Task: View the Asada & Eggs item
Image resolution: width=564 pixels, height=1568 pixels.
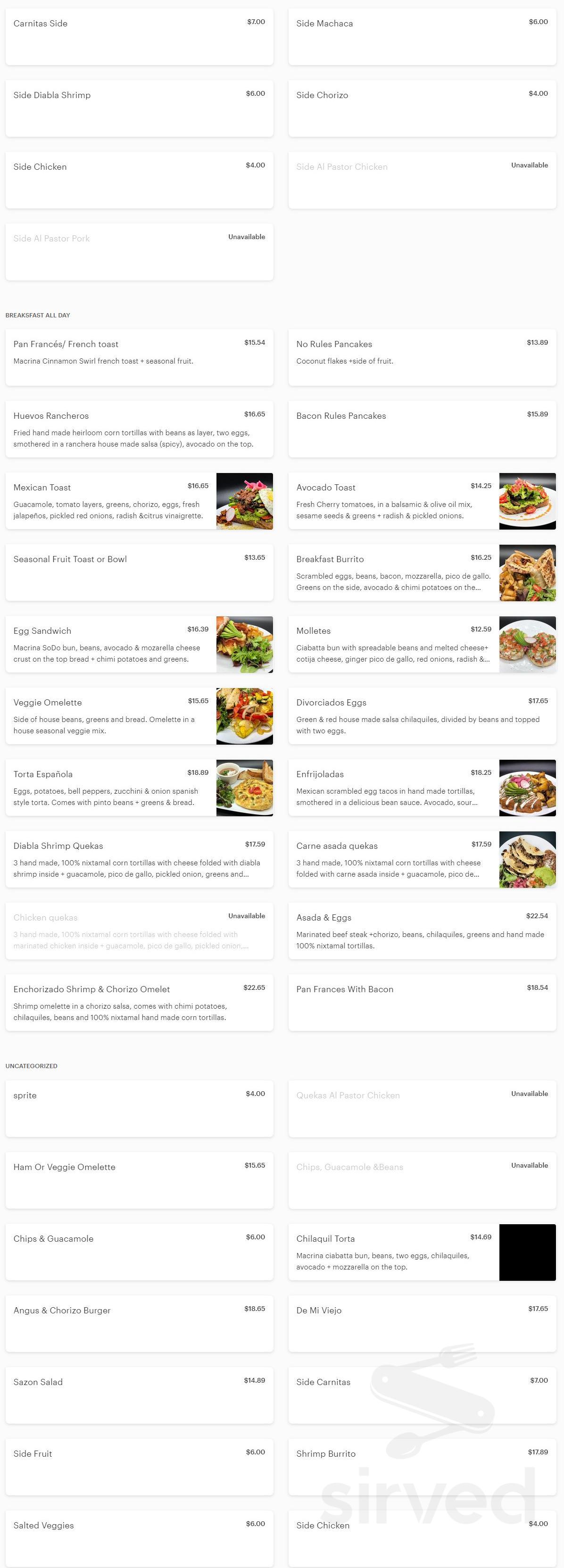Action: pyautogui.click(x=422, y=931)
